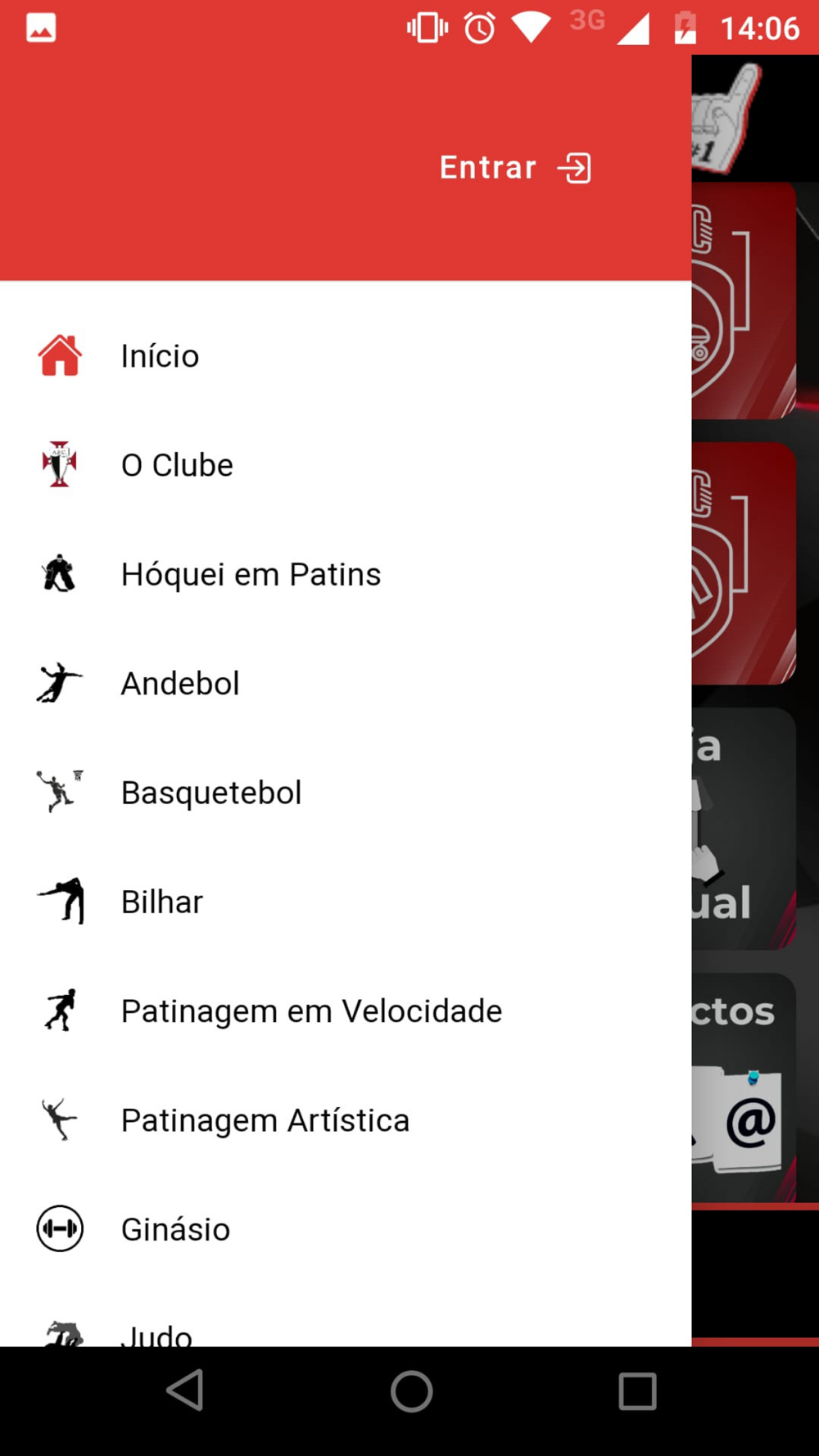
Task: Tap the system back button
Action: [185, 1390]
